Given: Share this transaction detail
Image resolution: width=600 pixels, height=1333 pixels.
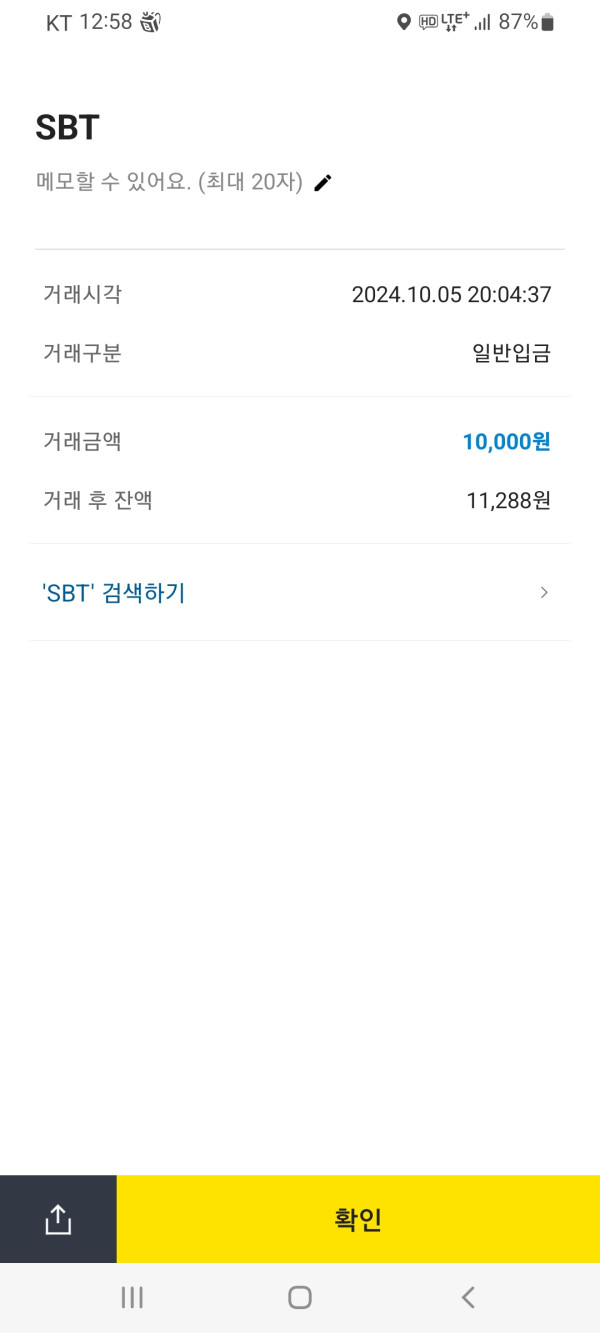Looking at the screenshot, I should (x=58, y=1219).
